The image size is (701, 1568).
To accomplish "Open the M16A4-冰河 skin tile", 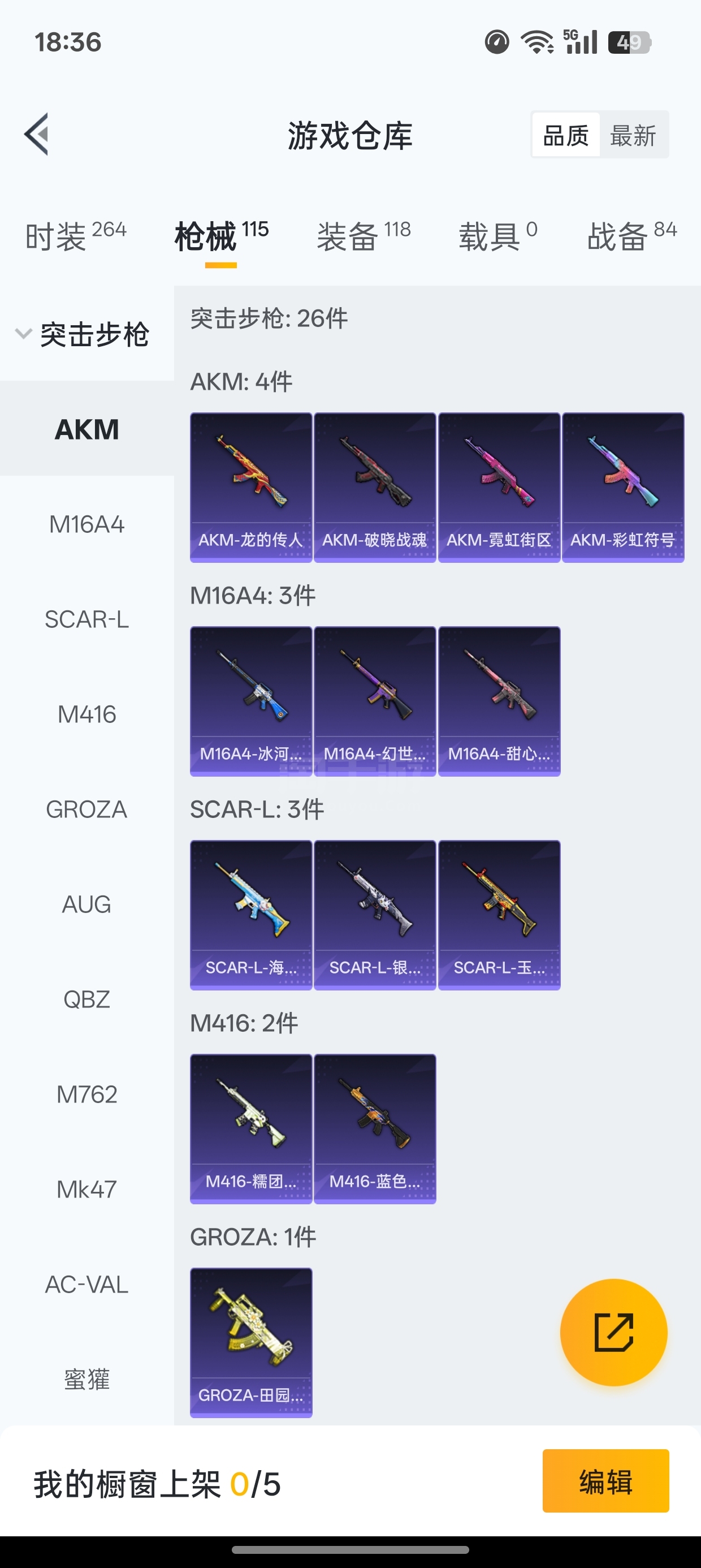I will [250, 701].
